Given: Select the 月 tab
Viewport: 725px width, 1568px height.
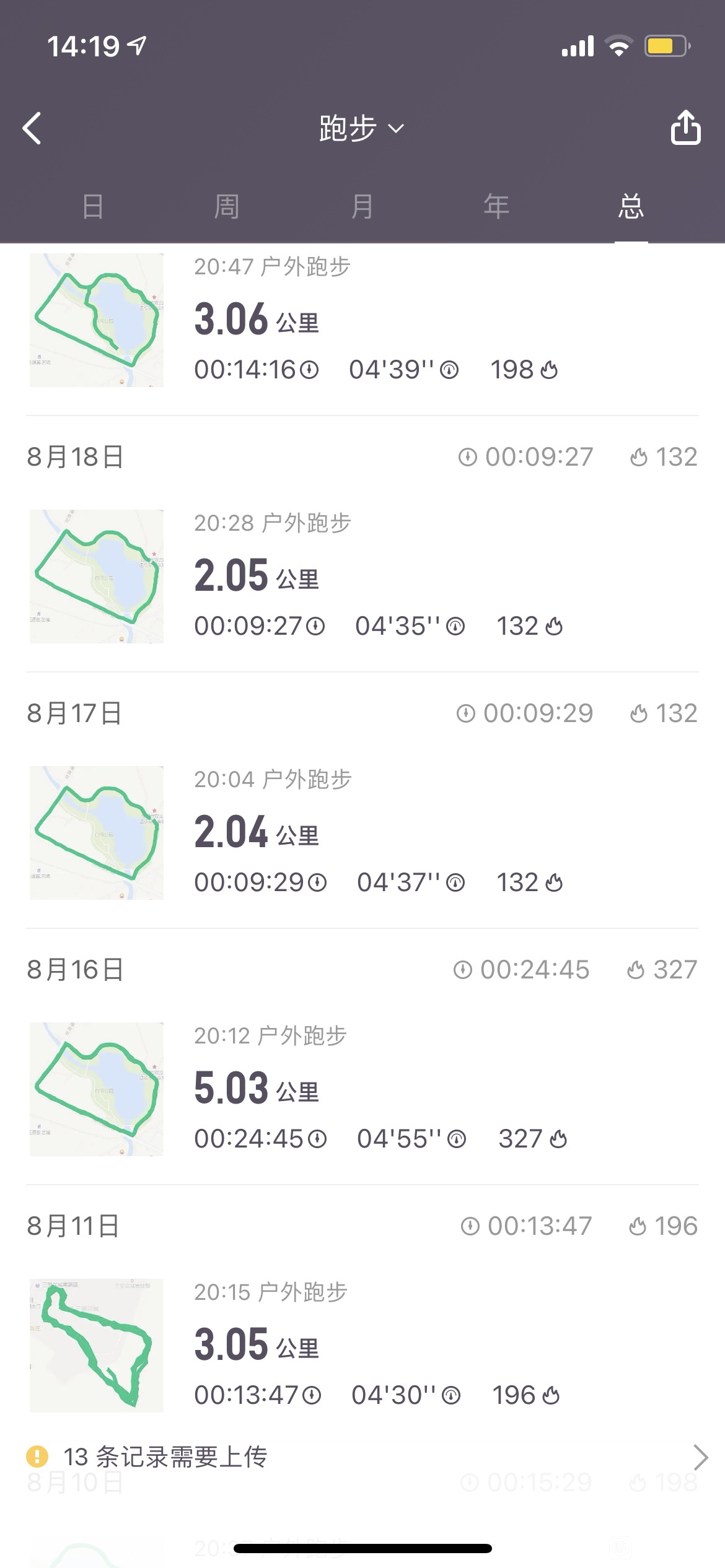Looking at the screenshot, I should pyautogui.click(x=362, y=206).
